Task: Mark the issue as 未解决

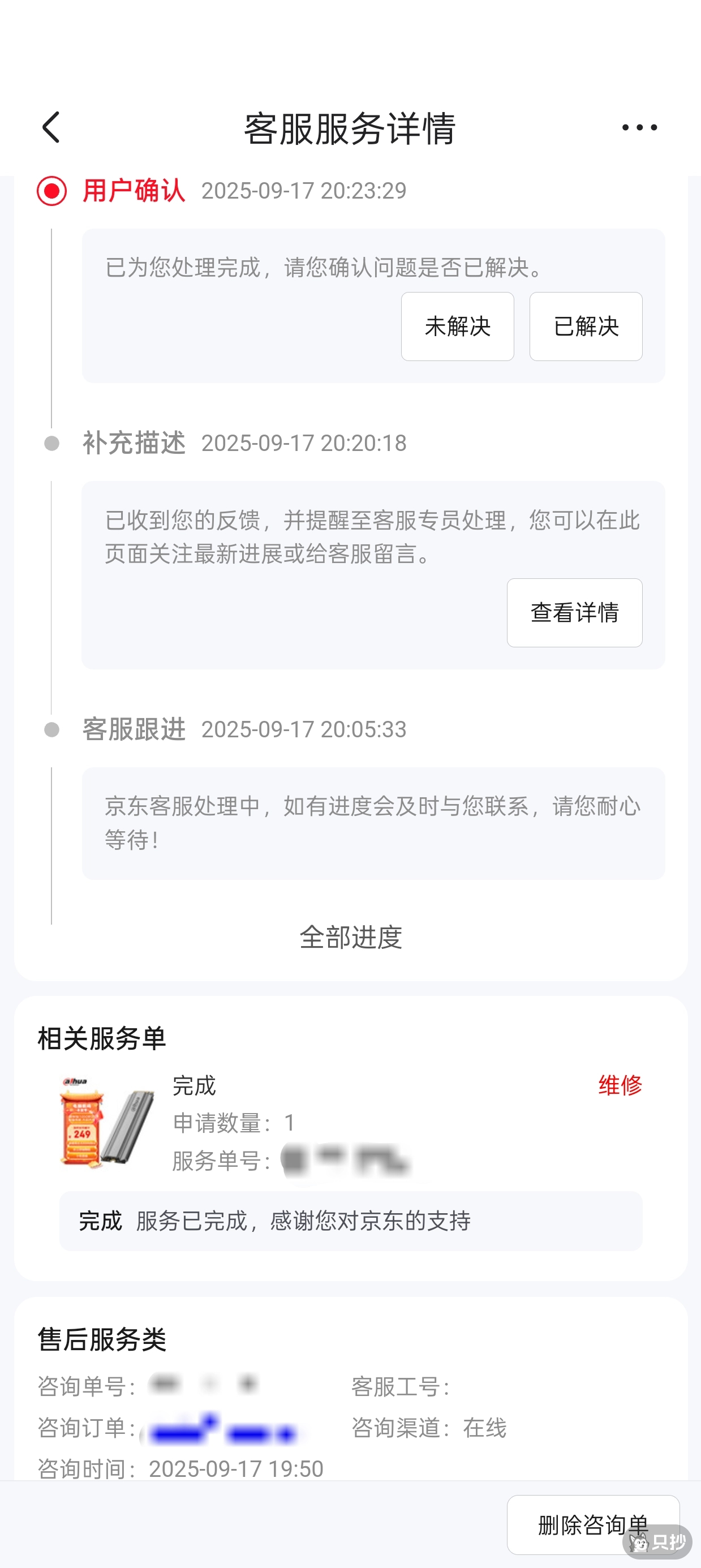Action: click(457, 327)
